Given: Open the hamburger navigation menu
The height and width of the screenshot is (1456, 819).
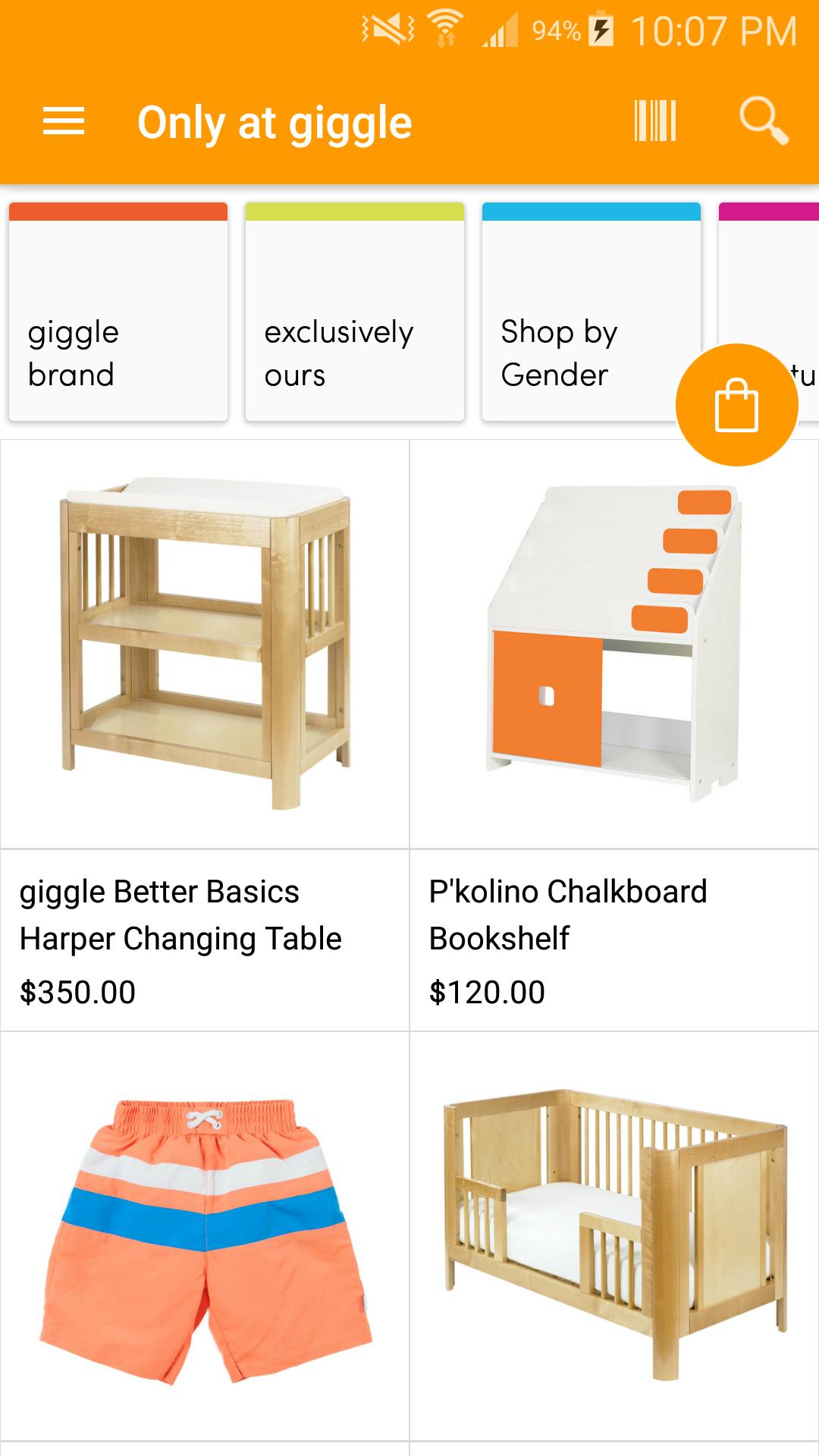Looking at the screenshot, I should tap(64, 121).
